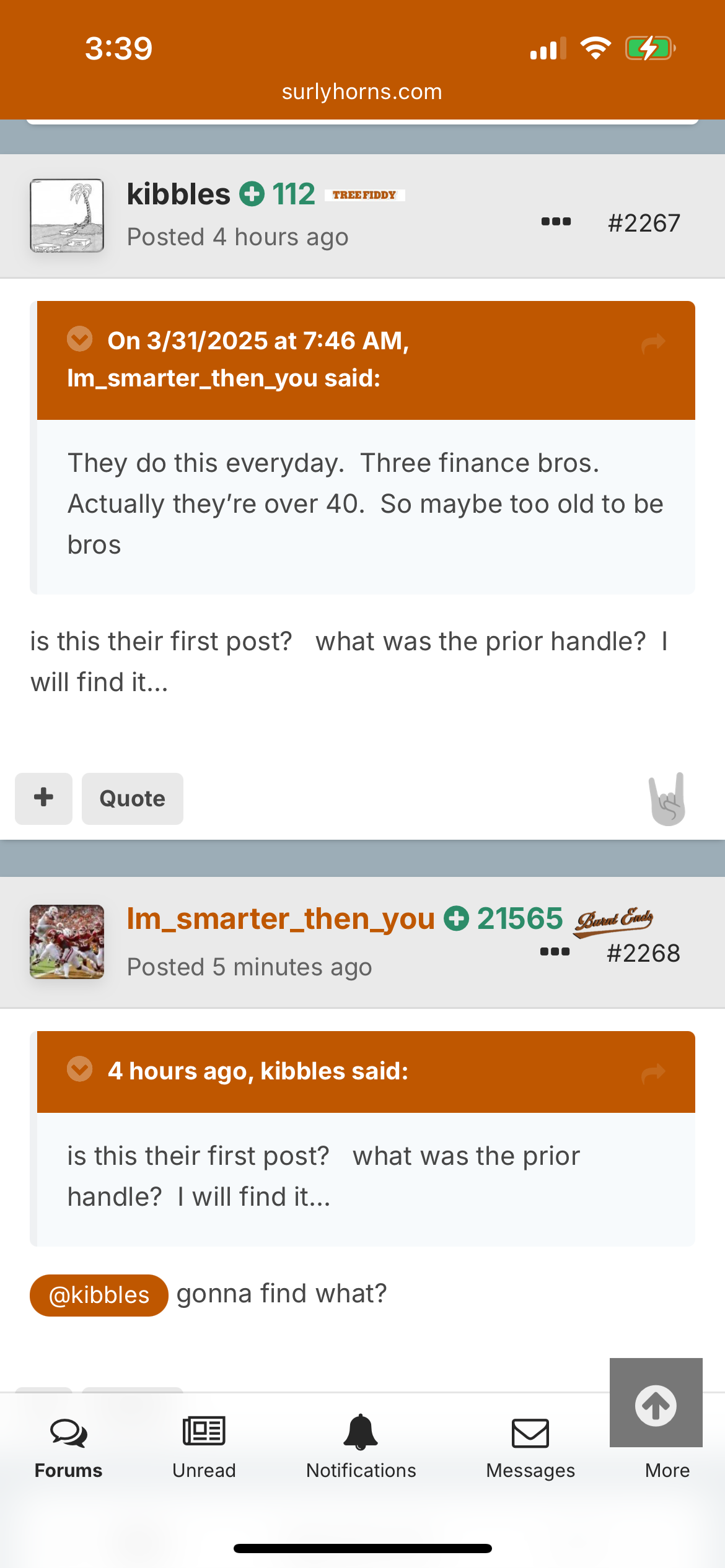Open Im_smarter_then_you's profile avatar
Image resolution: width=725 pixels, height=1568 pixels.
[67, 941]
